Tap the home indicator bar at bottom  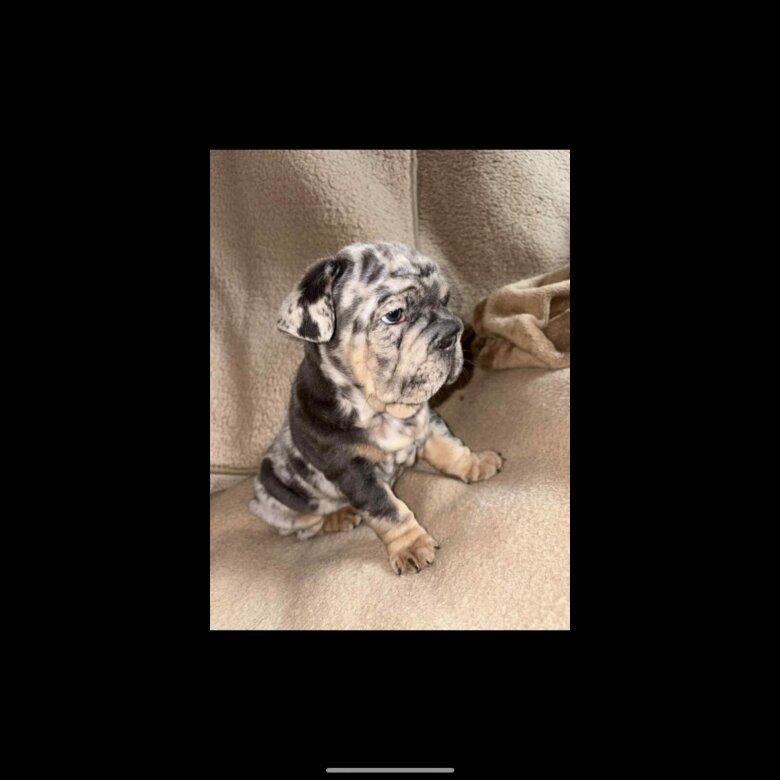click(390, 770)
